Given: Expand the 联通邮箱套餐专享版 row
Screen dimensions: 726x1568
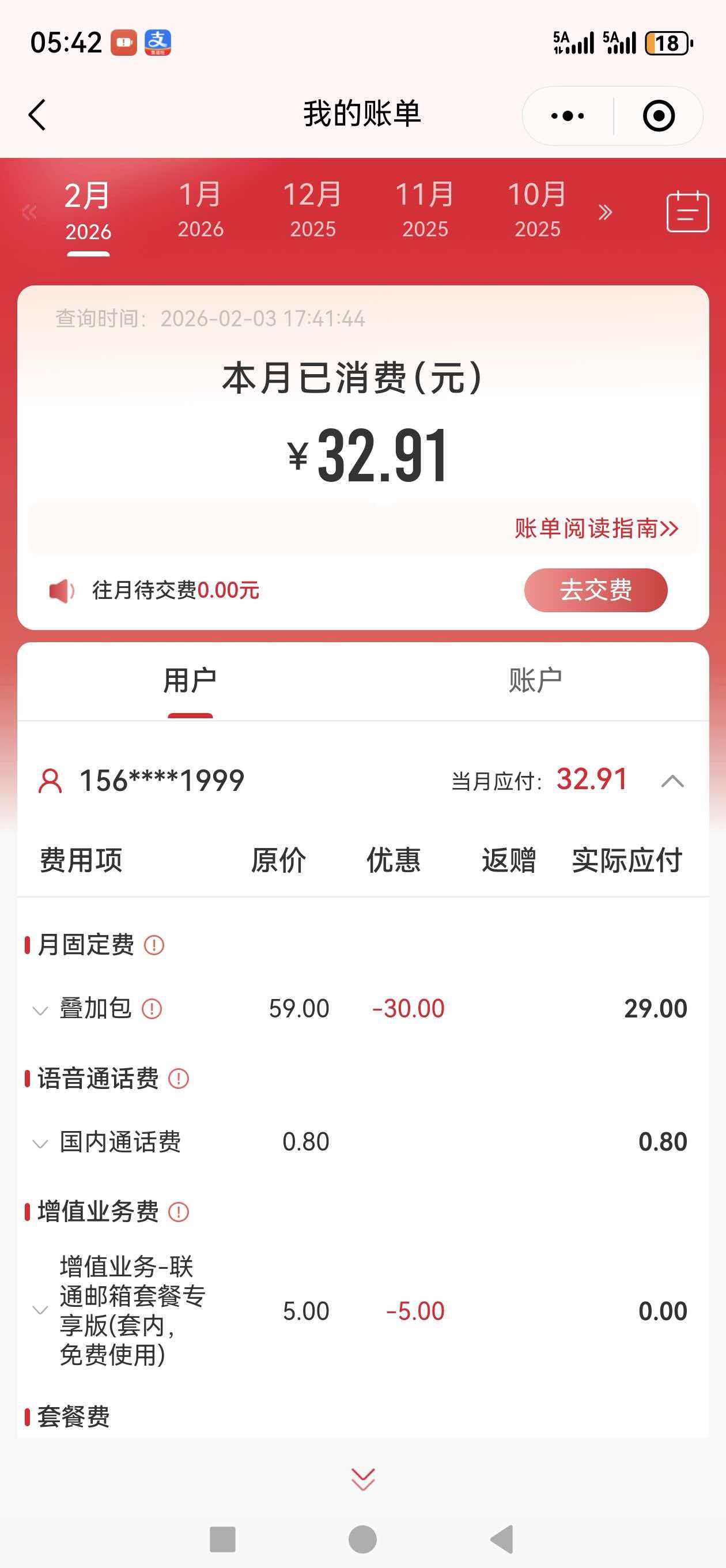Looking at the screenshot, I should click(x=40, y=1310).
